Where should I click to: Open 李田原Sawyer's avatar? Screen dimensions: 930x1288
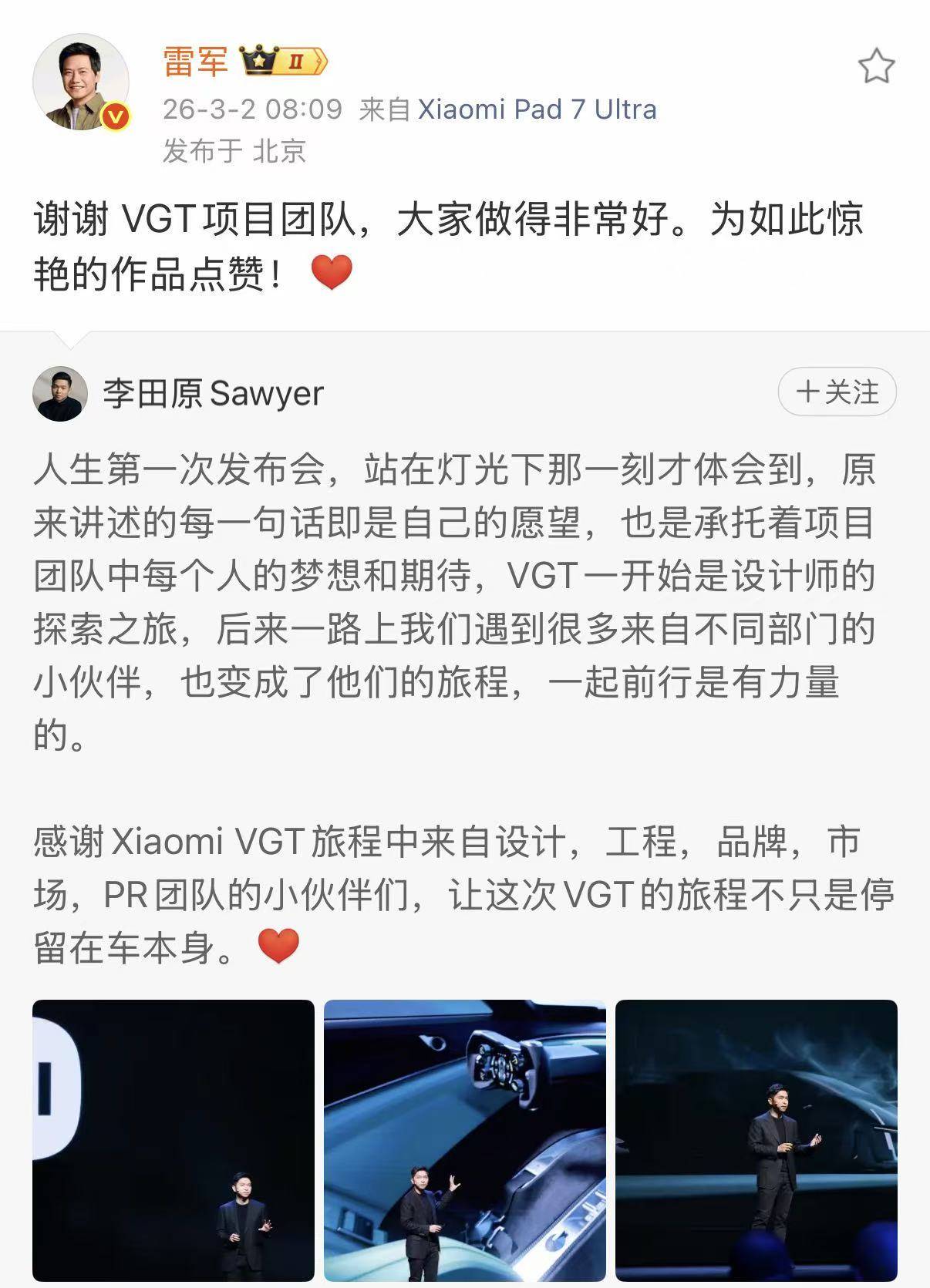[60, 393]
